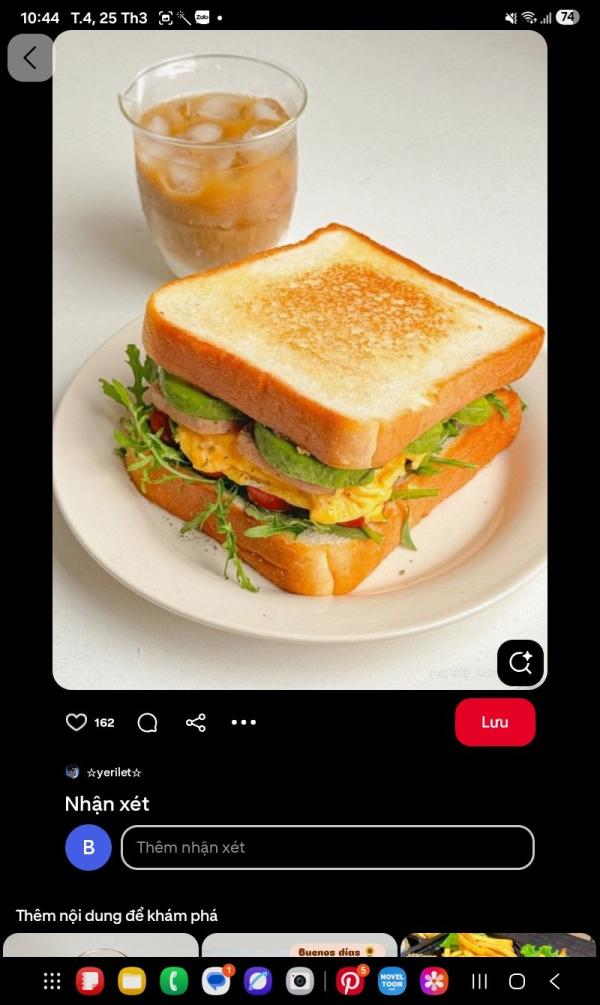Open the comments for this pin
The width and height of the screenshot is (600, 1005).
pyautogui.click(x=147, y=722)
